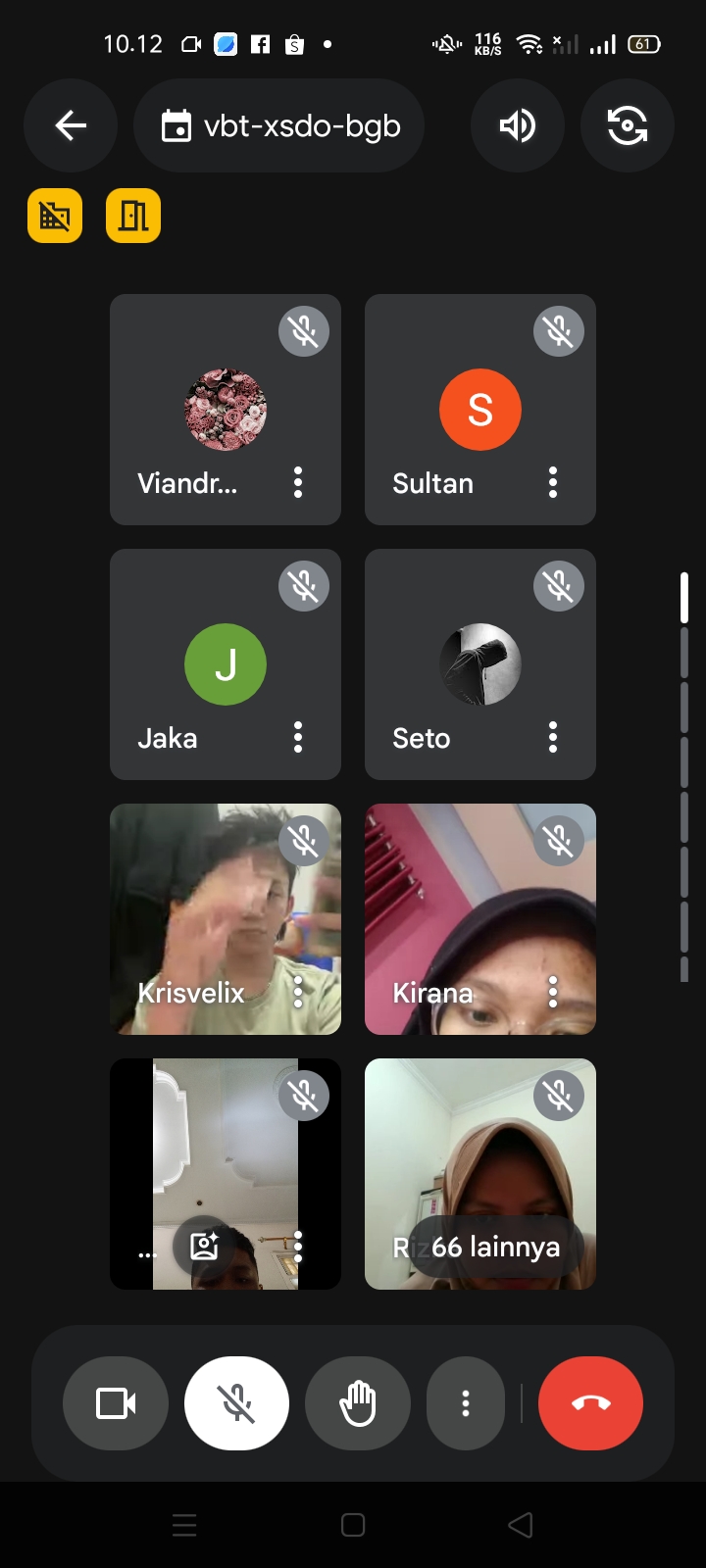Go back using the arrow button
This screenshot has height=1568, width=706.
point(71,125)
